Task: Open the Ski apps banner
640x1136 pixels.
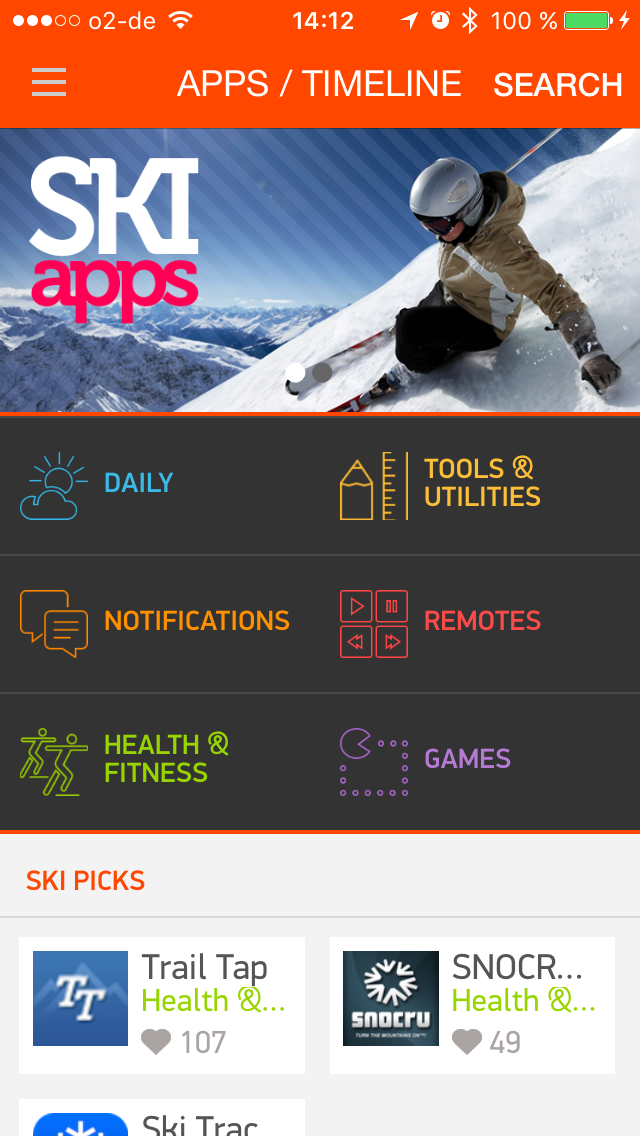Action: 320,270
